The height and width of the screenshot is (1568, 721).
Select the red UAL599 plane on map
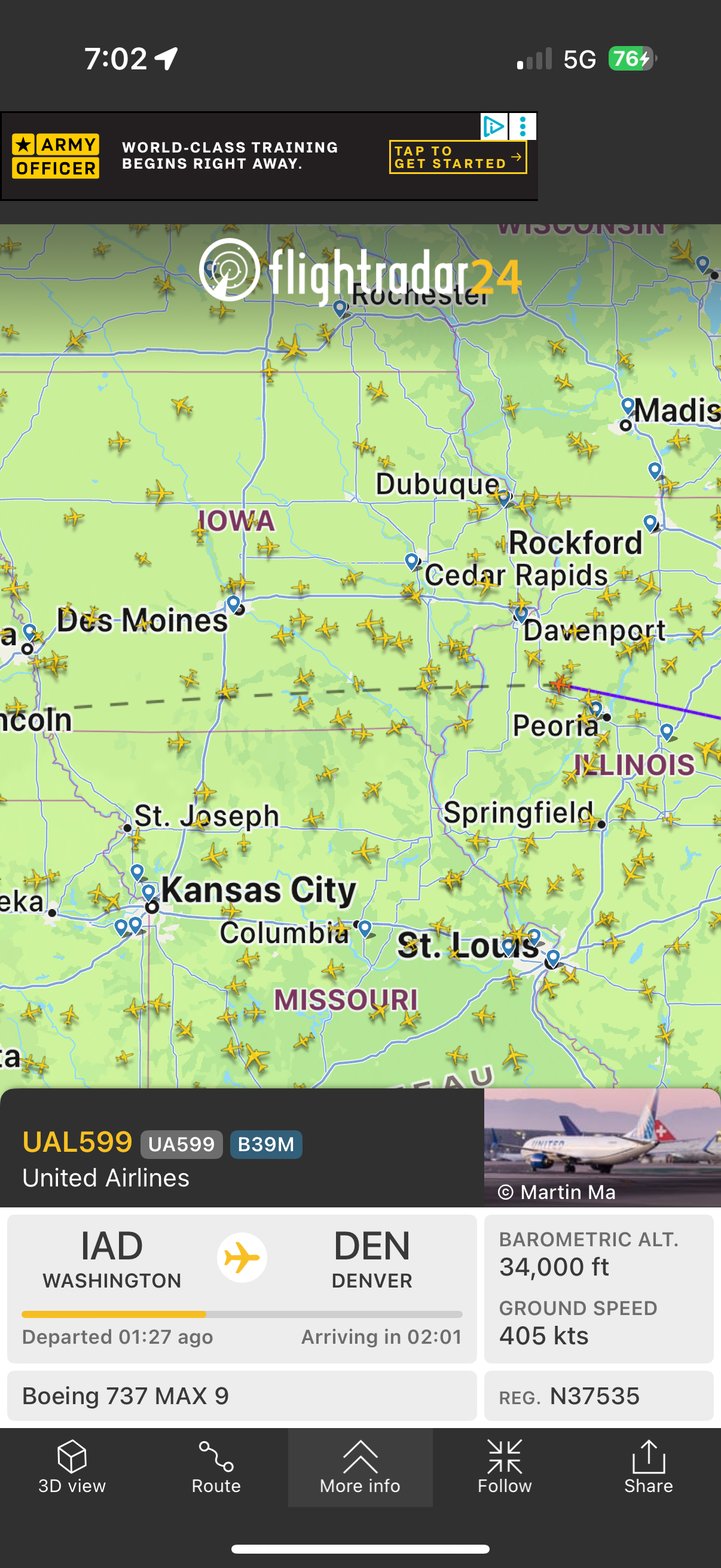[560, 684]
